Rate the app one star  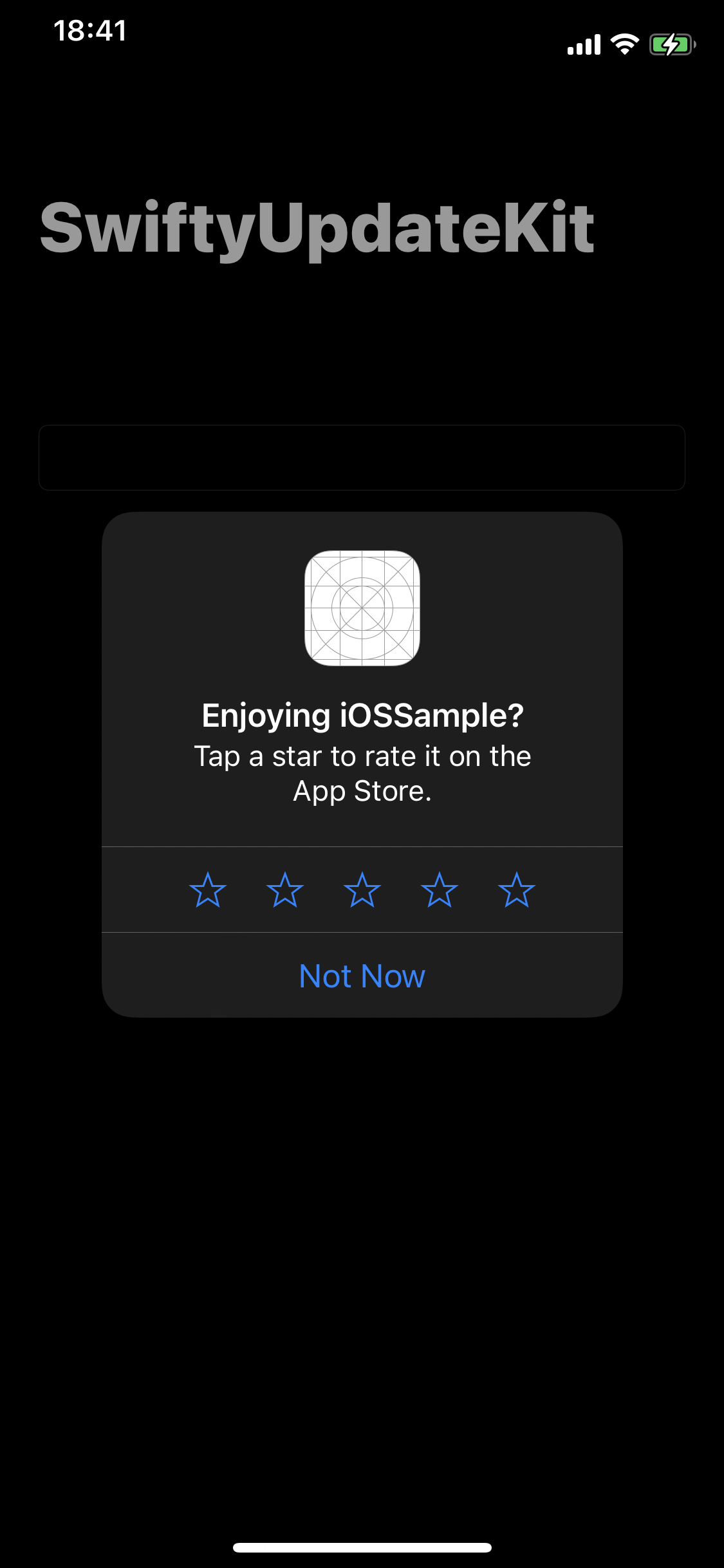pos(208,890)
